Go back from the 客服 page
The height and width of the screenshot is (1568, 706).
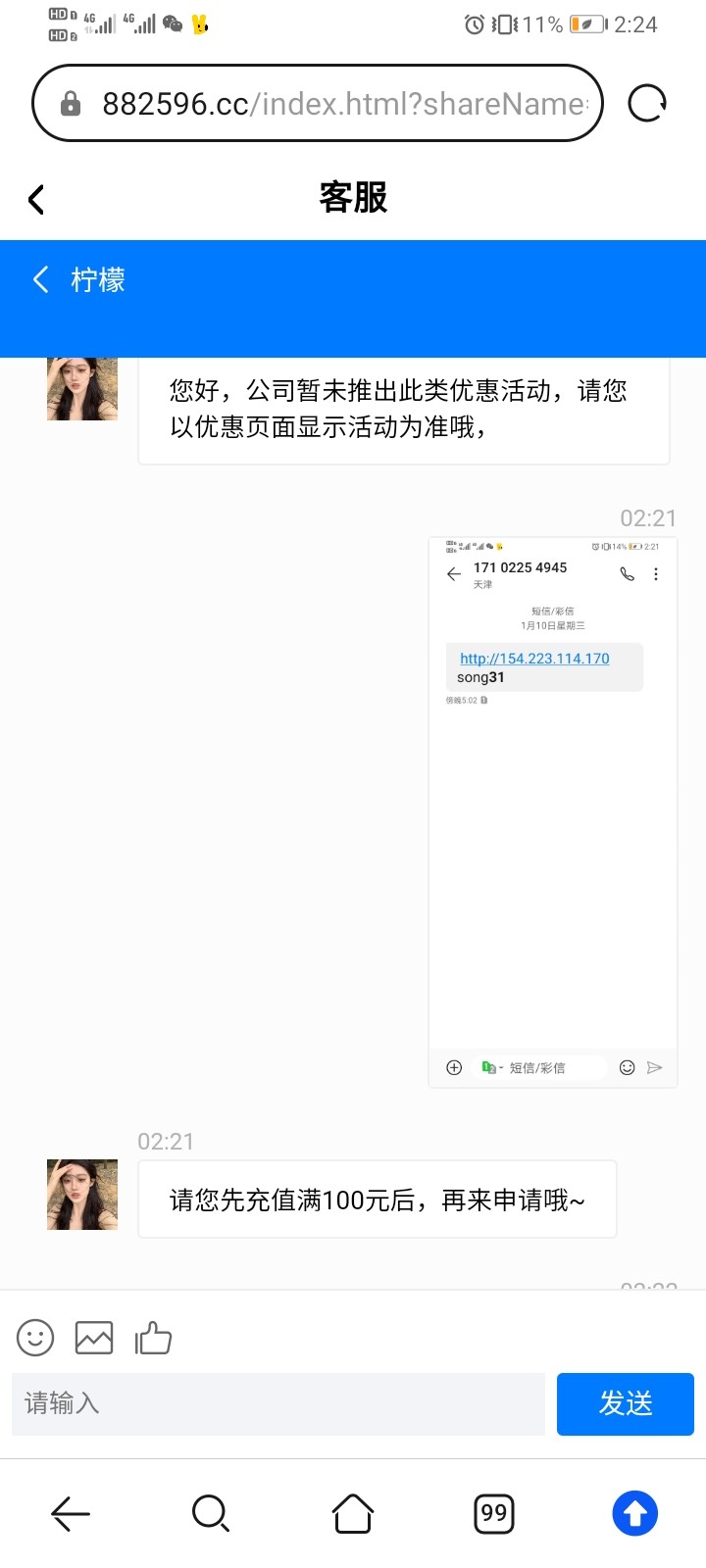coord(36,200)
